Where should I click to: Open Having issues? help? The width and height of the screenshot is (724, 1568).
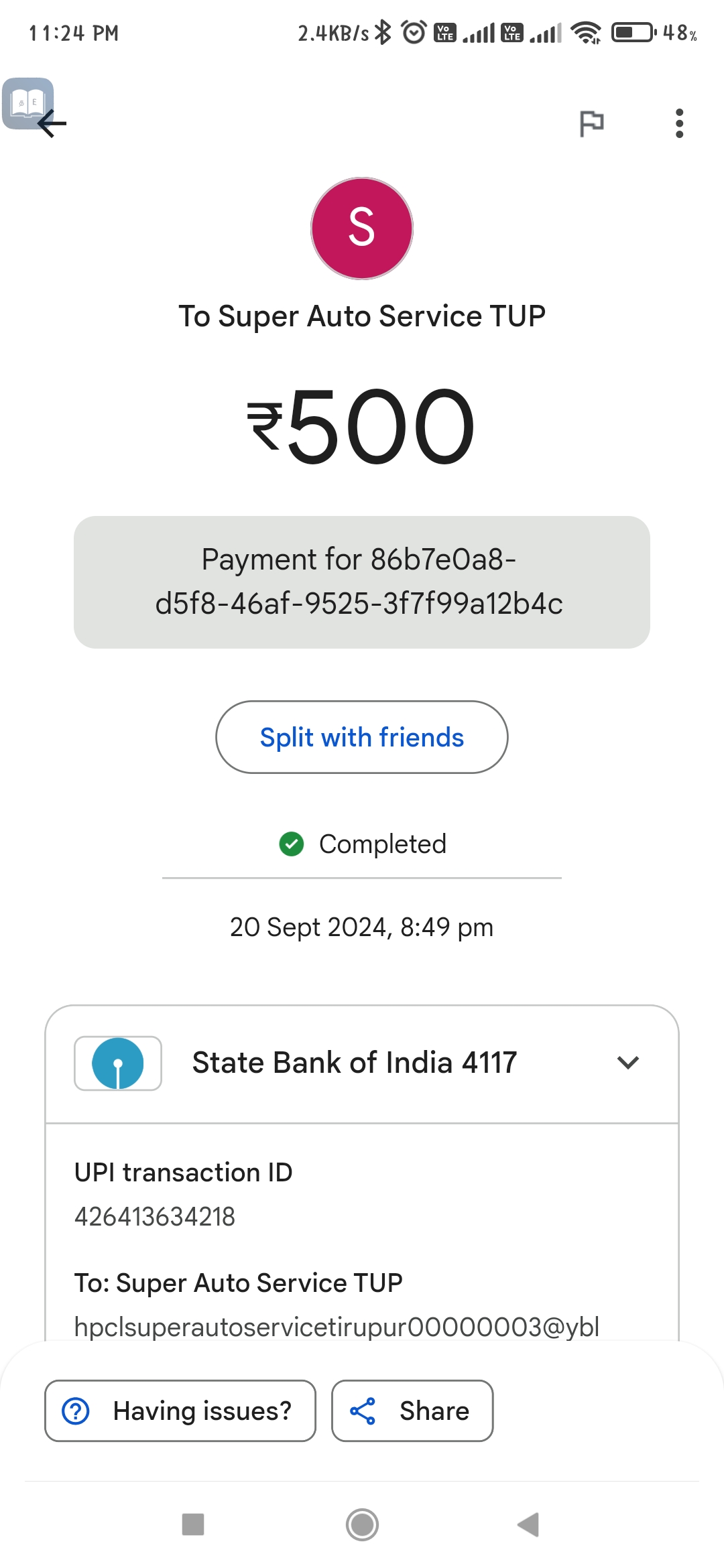pos(180,1411)
